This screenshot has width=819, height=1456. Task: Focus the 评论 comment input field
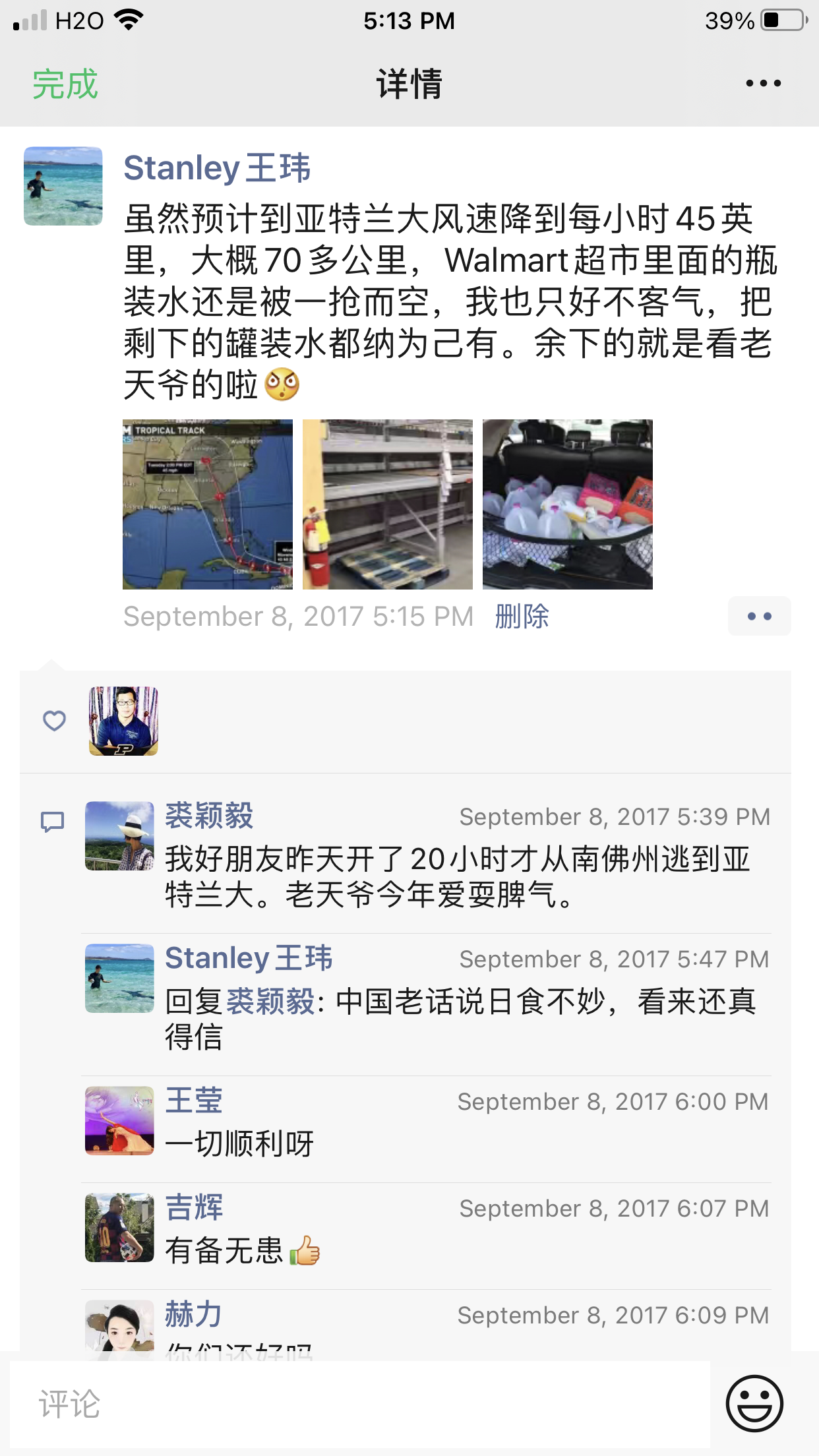(359, 1404)
